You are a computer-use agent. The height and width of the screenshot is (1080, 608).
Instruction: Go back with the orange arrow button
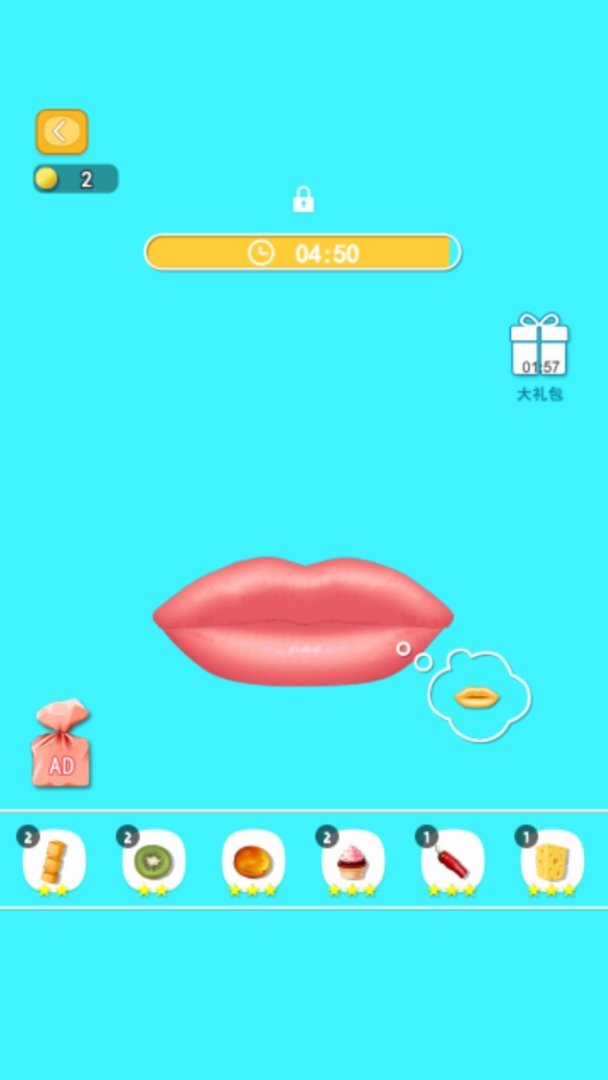point(62,132)
